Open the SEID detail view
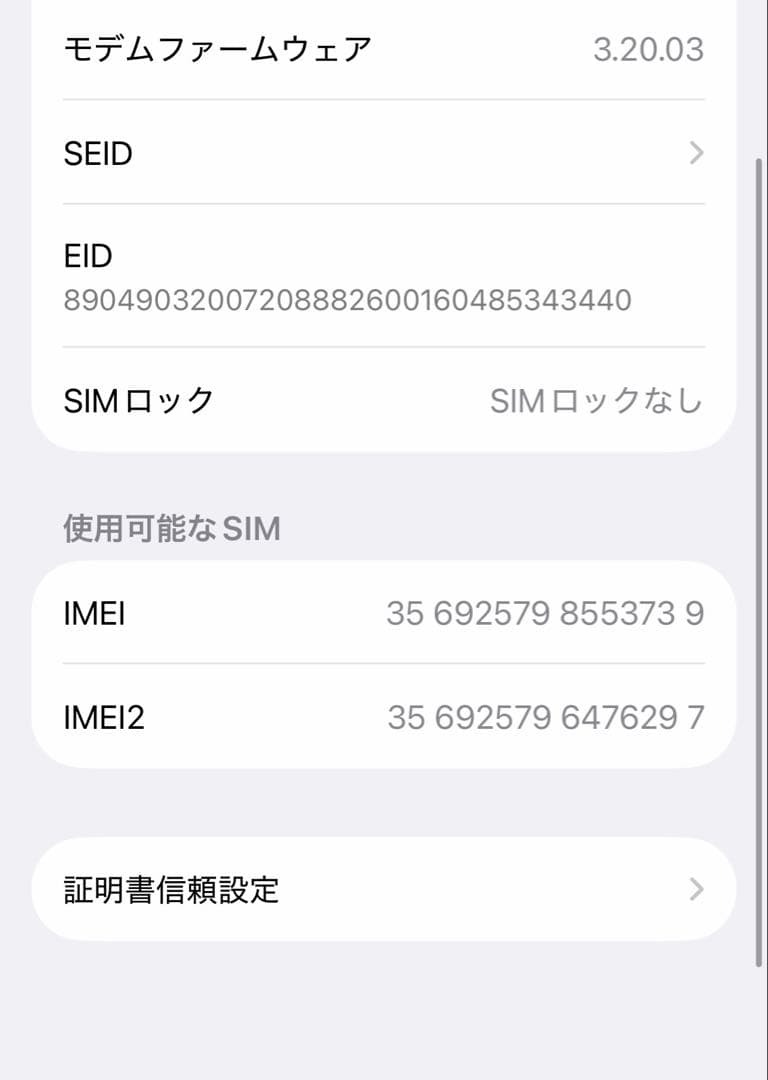 coord(384,152)
